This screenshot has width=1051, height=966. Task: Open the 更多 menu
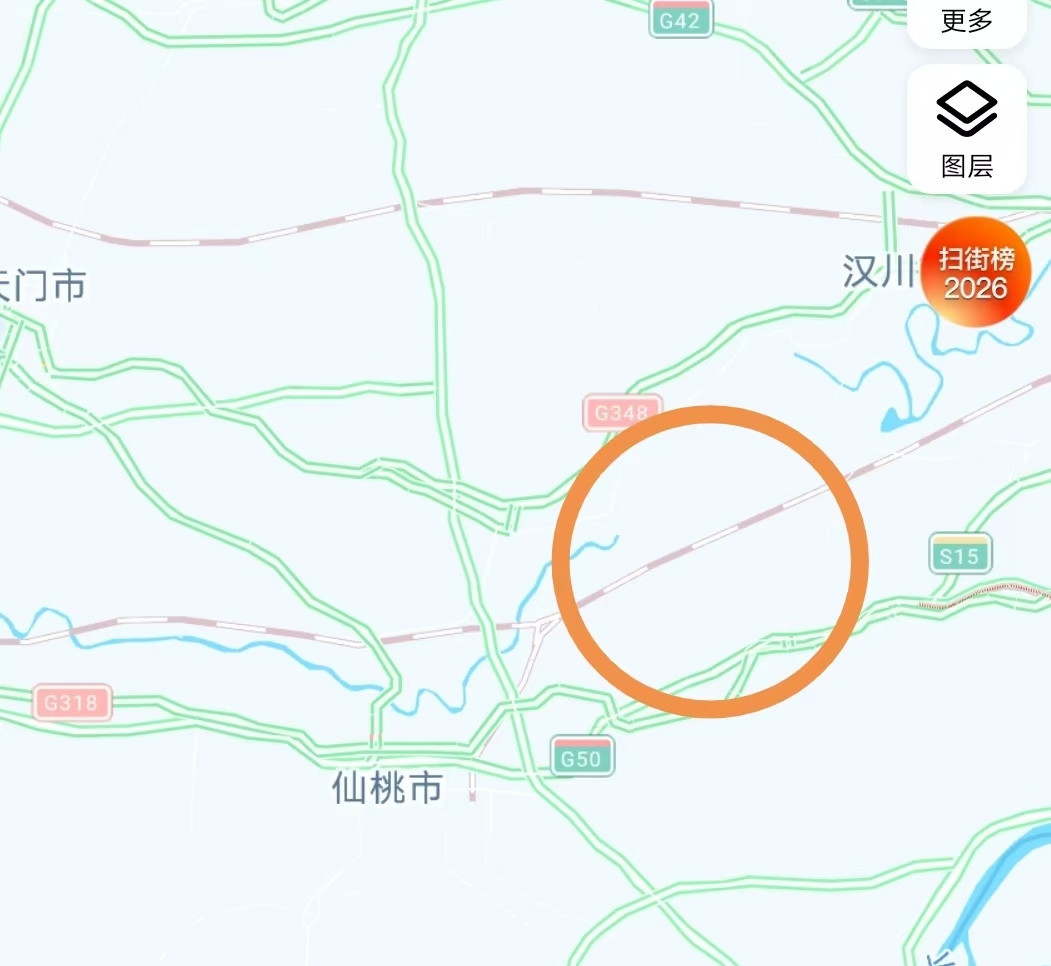point(966,21)
